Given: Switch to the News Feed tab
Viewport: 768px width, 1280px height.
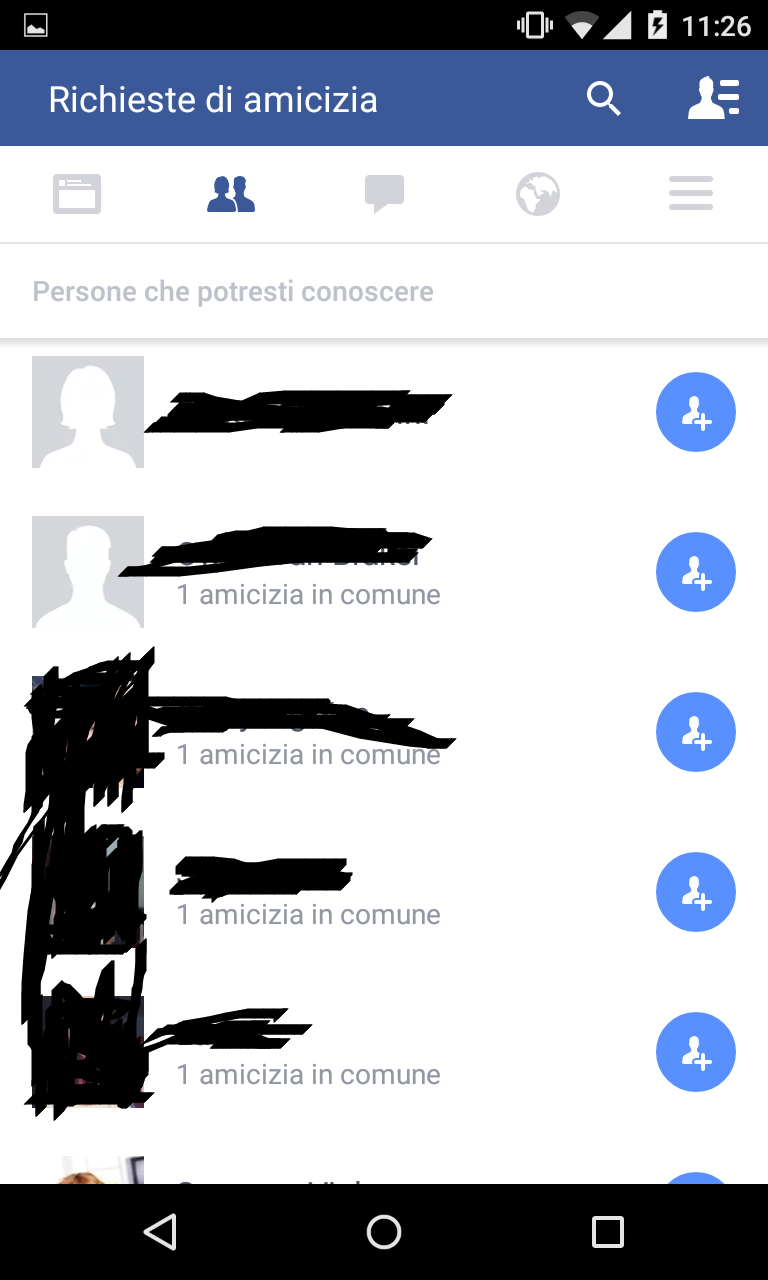Looking at the screenshot, I should point(77,194).
